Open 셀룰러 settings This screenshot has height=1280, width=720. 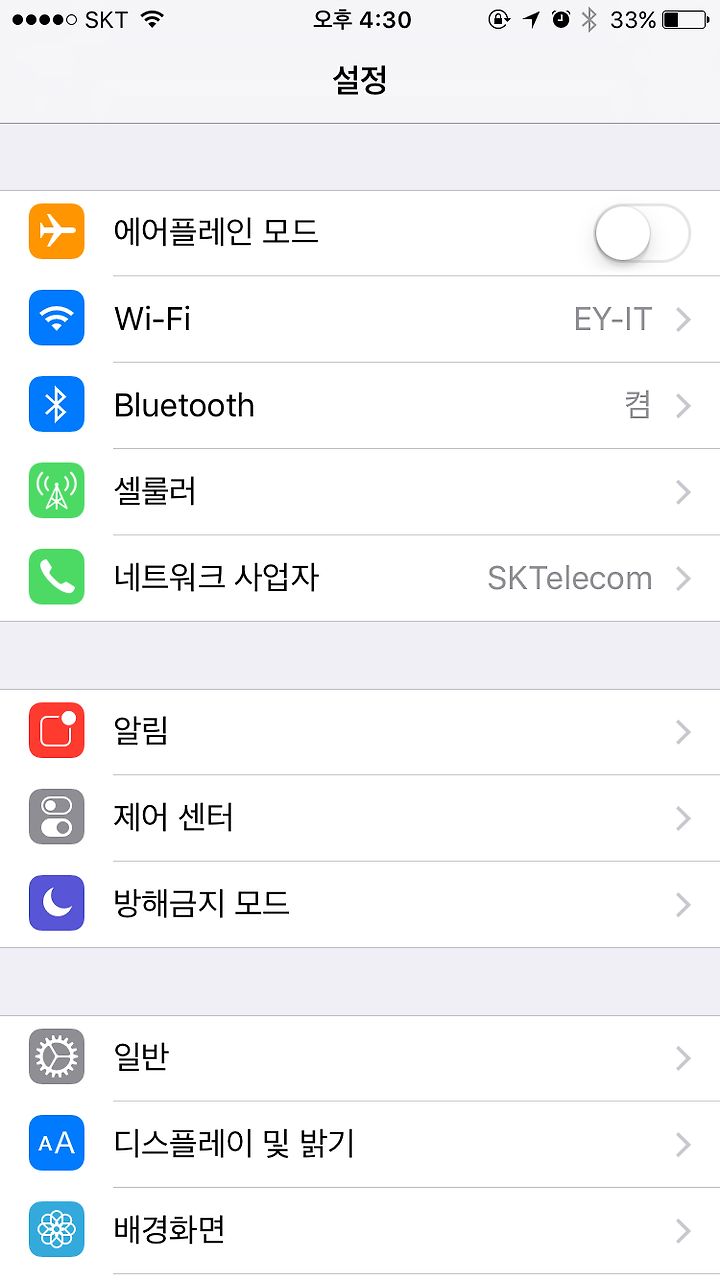click(360, 491)
